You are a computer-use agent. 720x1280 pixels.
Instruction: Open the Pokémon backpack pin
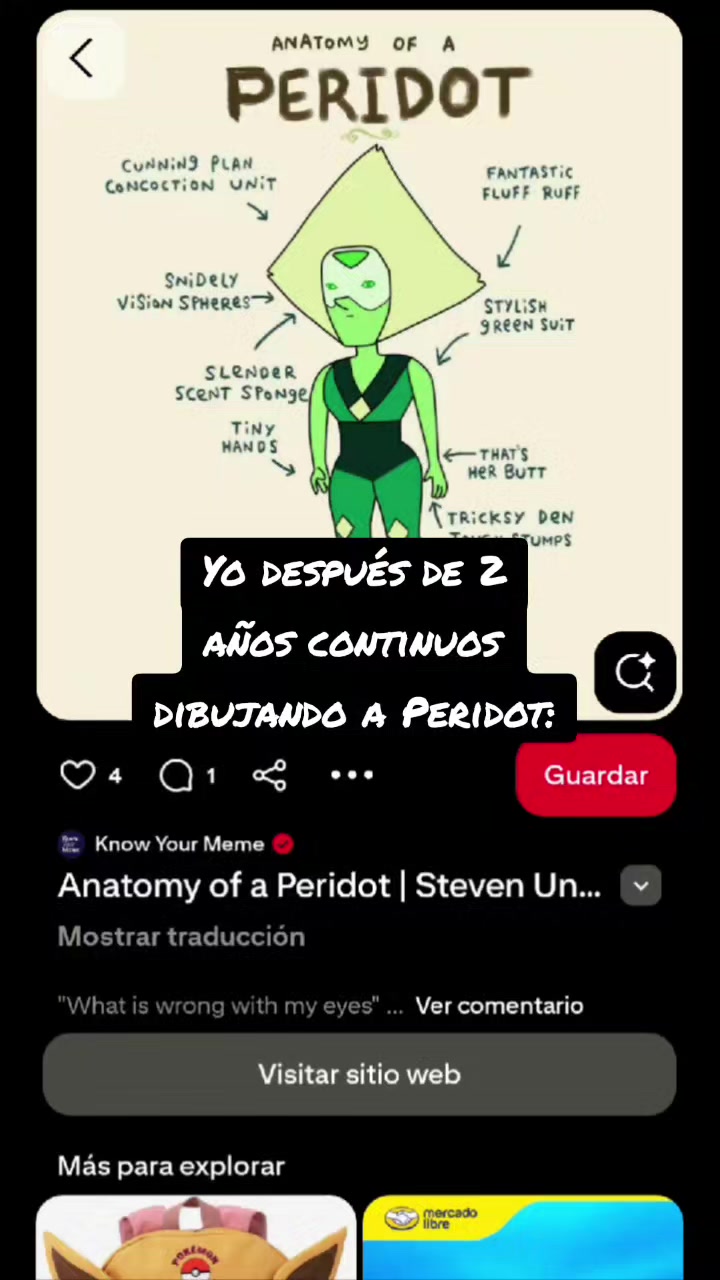pos(196,1238)
